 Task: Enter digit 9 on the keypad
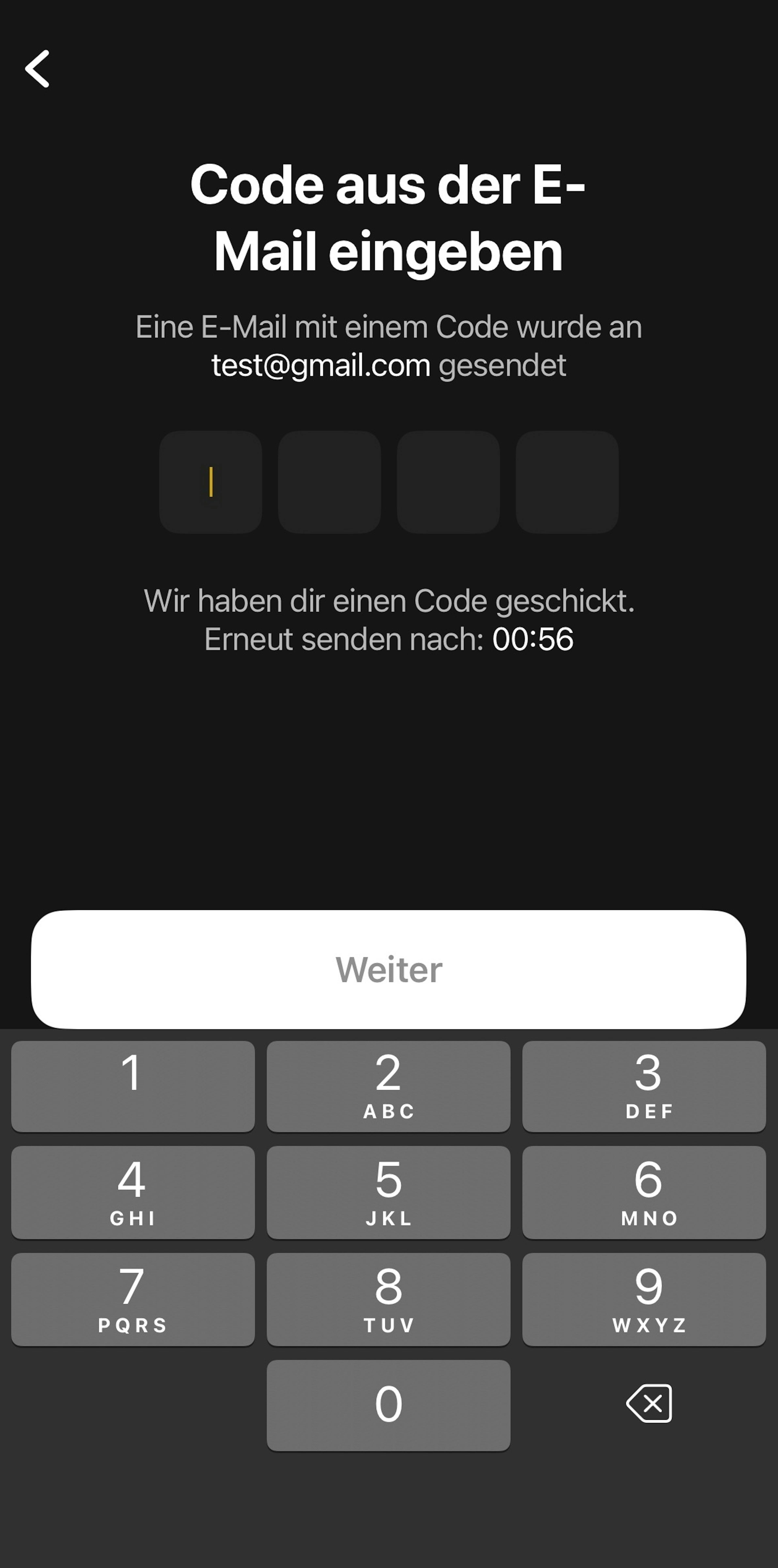(x=644, y=1299)
